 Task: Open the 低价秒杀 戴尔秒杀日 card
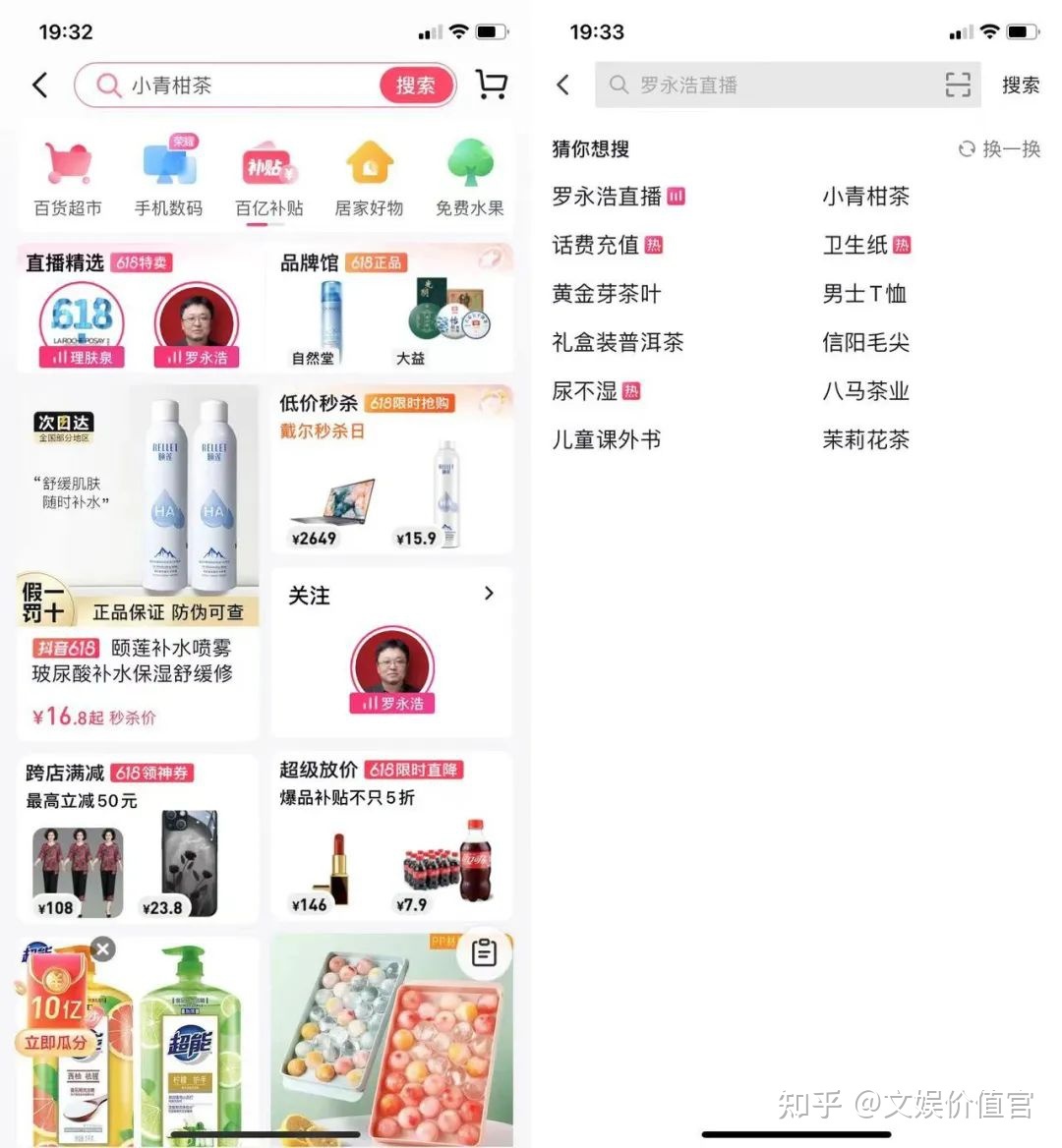click(391, 470)
